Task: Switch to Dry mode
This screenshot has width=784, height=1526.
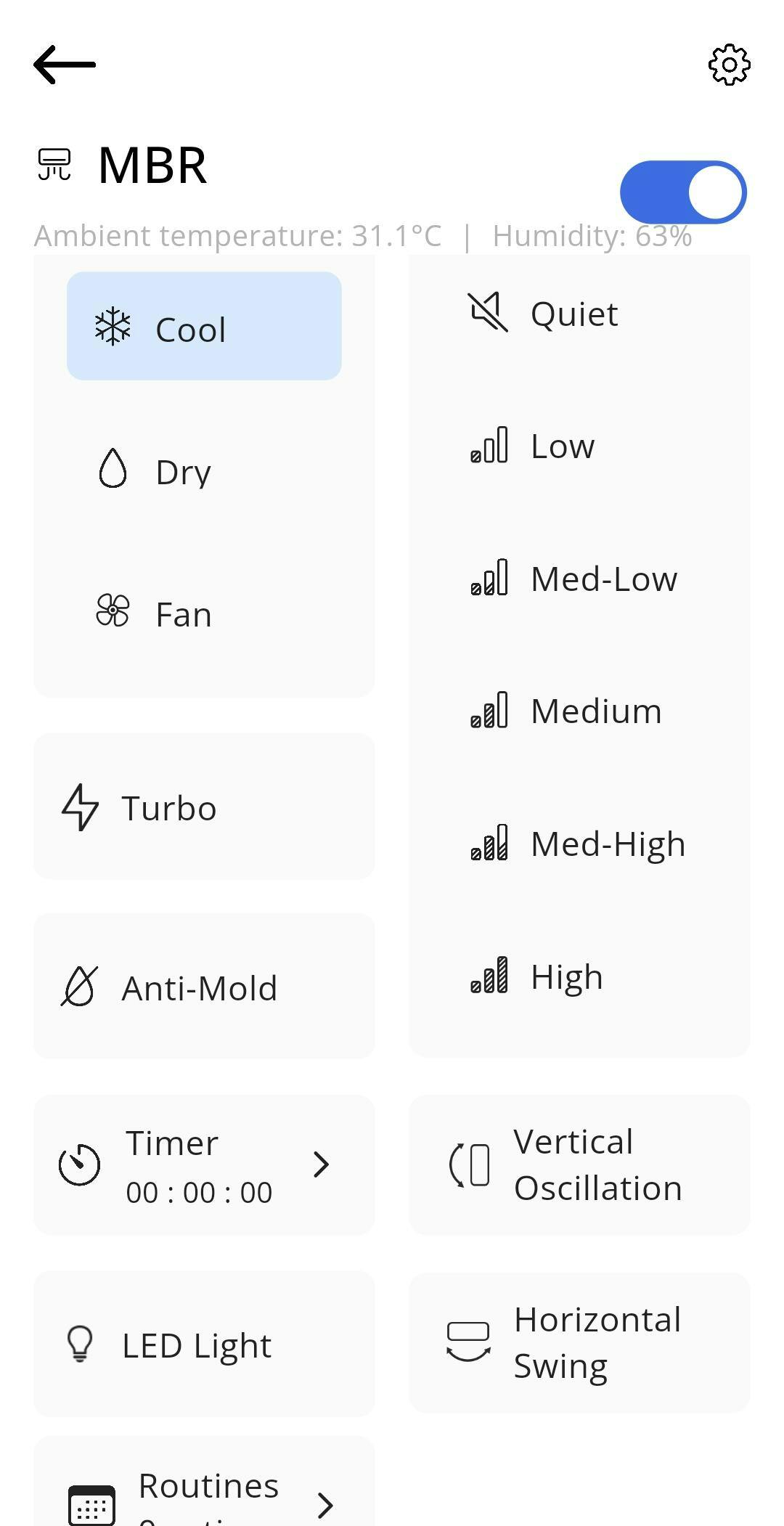Action: (x=204, y=472)
